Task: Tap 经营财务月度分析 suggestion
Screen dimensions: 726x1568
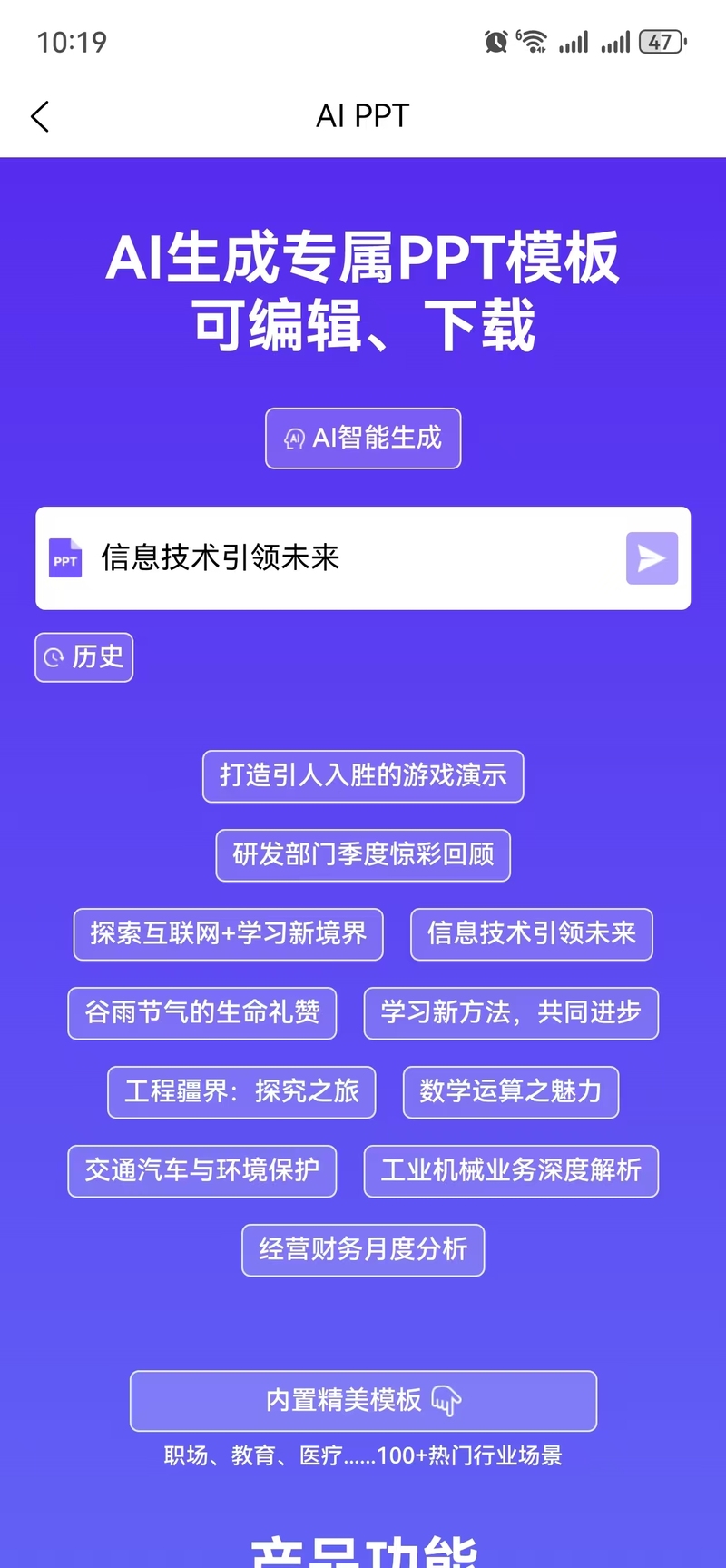Action: coord(363,1250)
